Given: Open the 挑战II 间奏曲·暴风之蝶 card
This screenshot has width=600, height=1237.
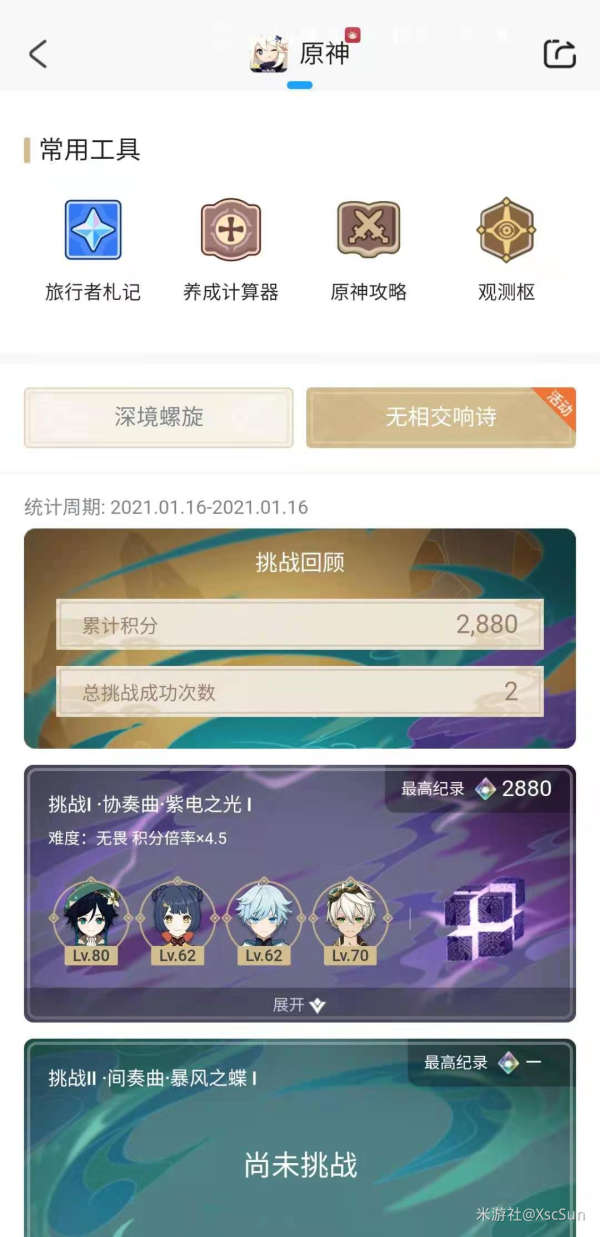Looking at the screenshot, I should click(x=300, y=1140).
